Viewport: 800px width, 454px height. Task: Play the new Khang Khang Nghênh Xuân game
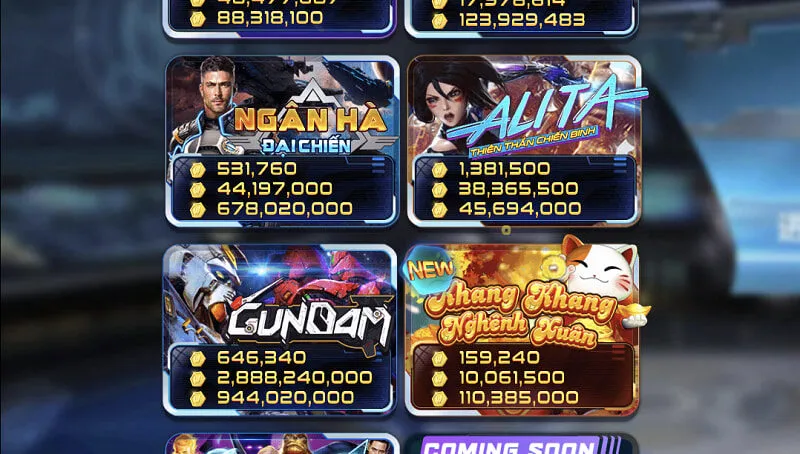pos(523,328)
